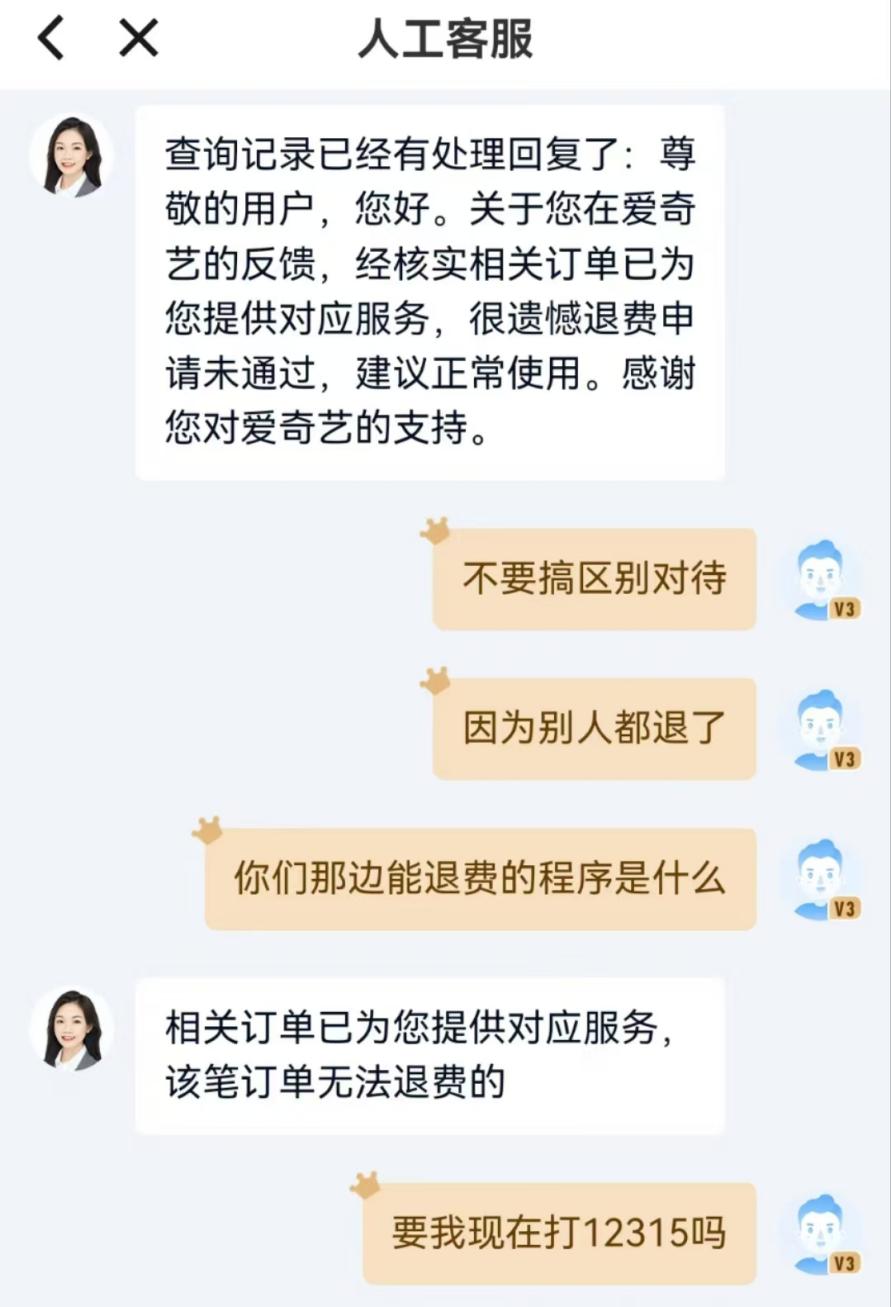Close the customer service chat
This screenshot has height=1307, width=891.
tap(138, 39)
